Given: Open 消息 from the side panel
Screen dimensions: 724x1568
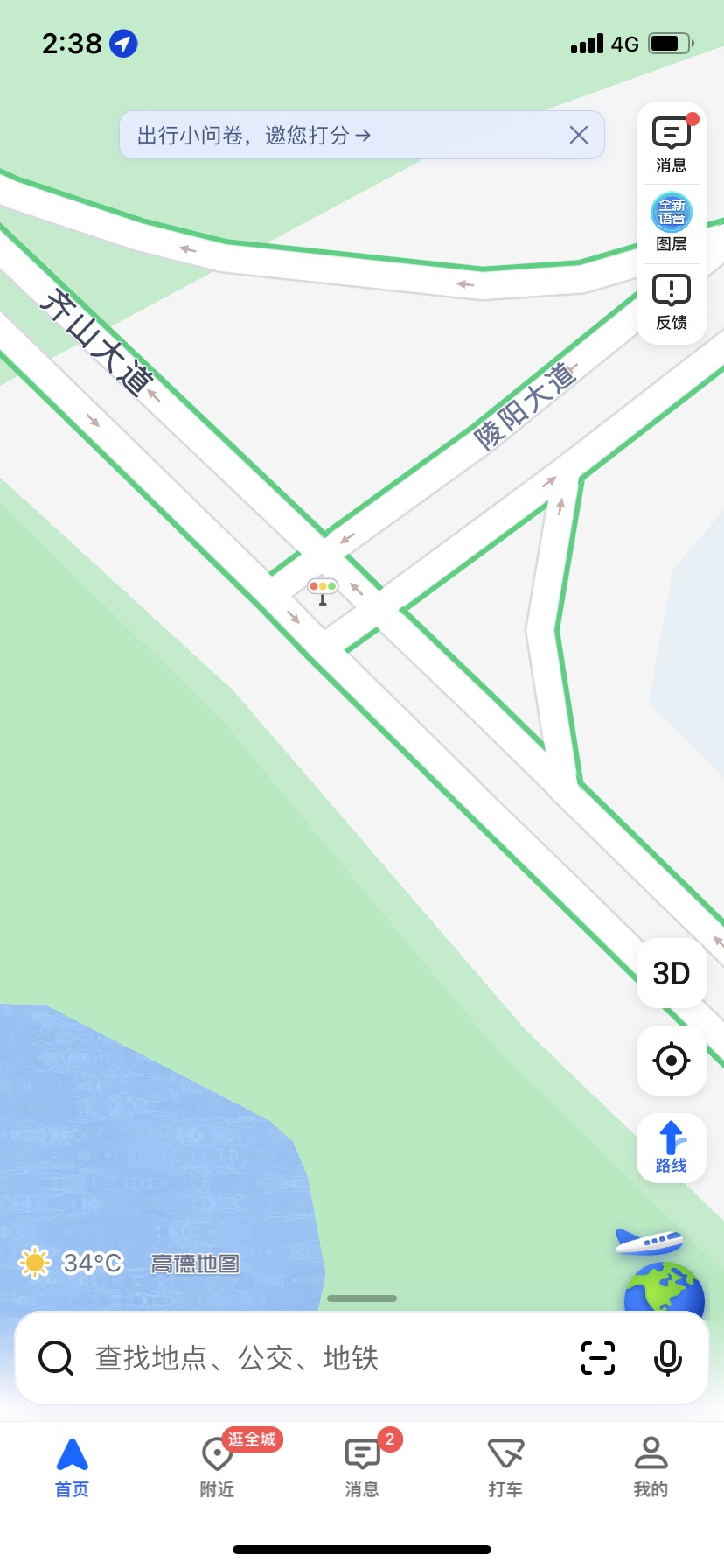Looking at the screenshot, I should [x=671, y=144].
